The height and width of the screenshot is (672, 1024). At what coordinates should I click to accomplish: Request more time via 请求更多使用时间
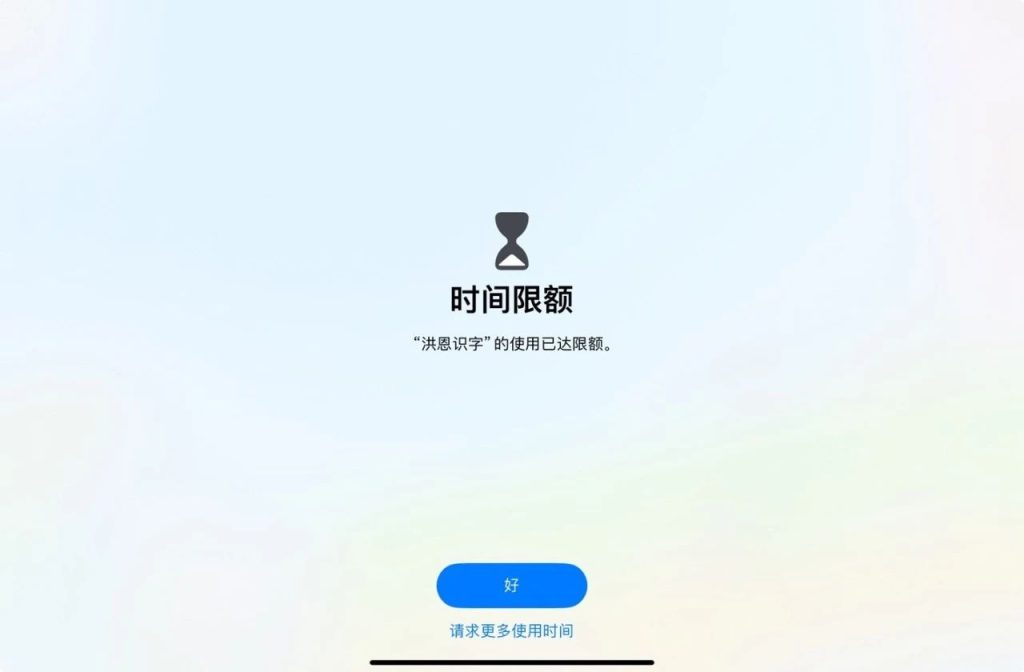tap(511, 631)
